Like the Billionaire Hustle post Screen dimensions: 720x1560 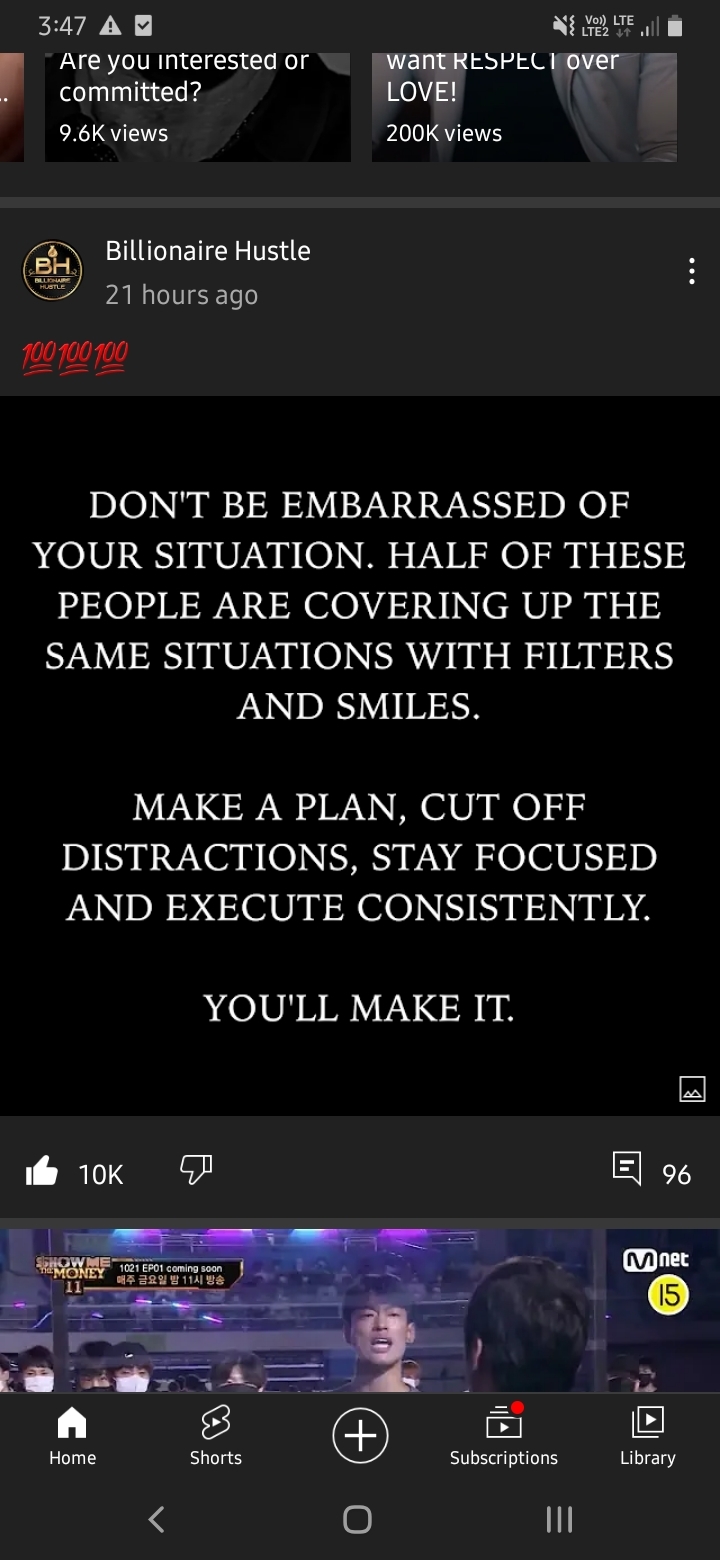[42, 1170]
